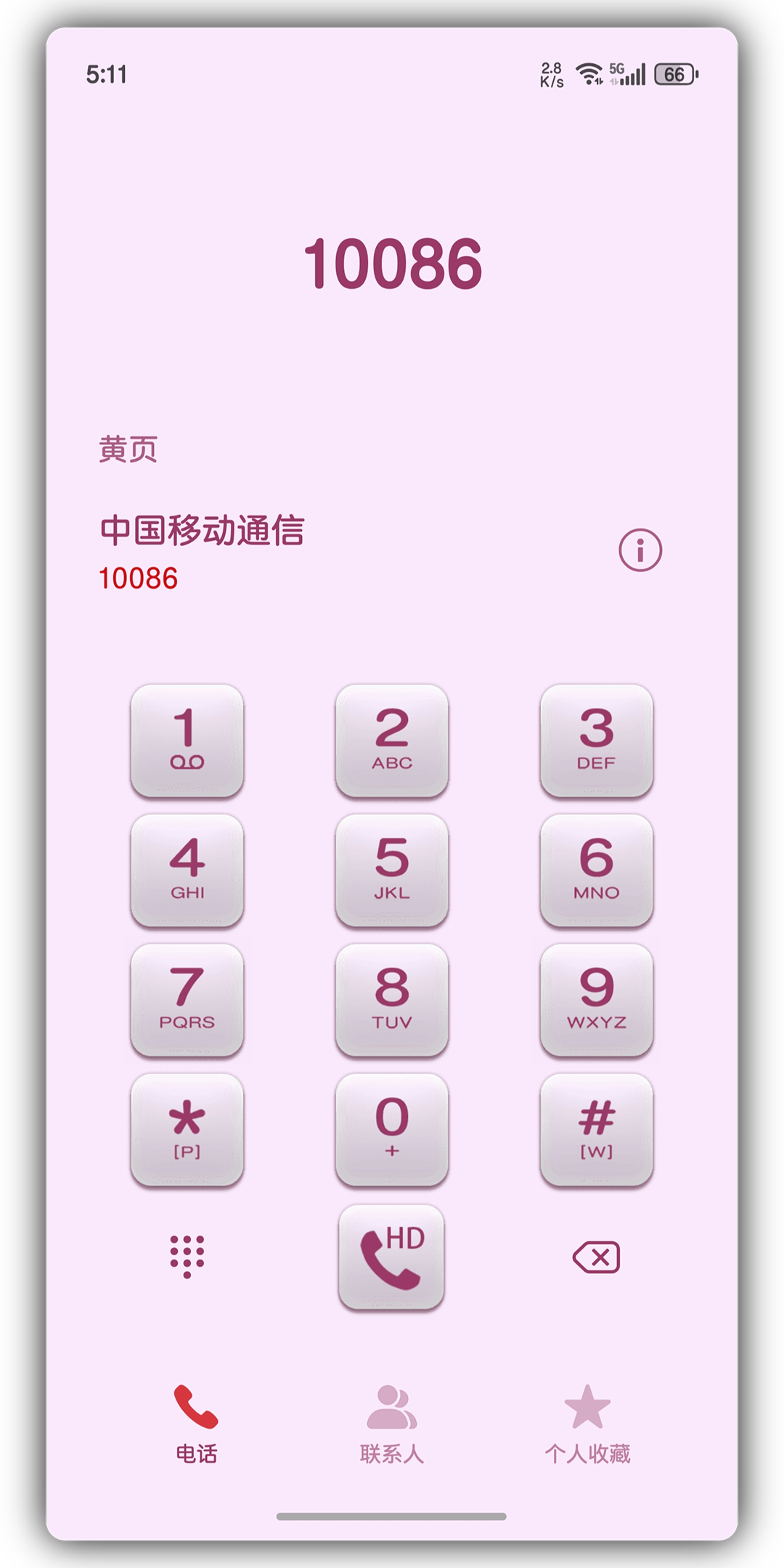This screenshot has height=1568, width=784.
Task: Open info for 中国移动通信
Action: coord(640,550)
